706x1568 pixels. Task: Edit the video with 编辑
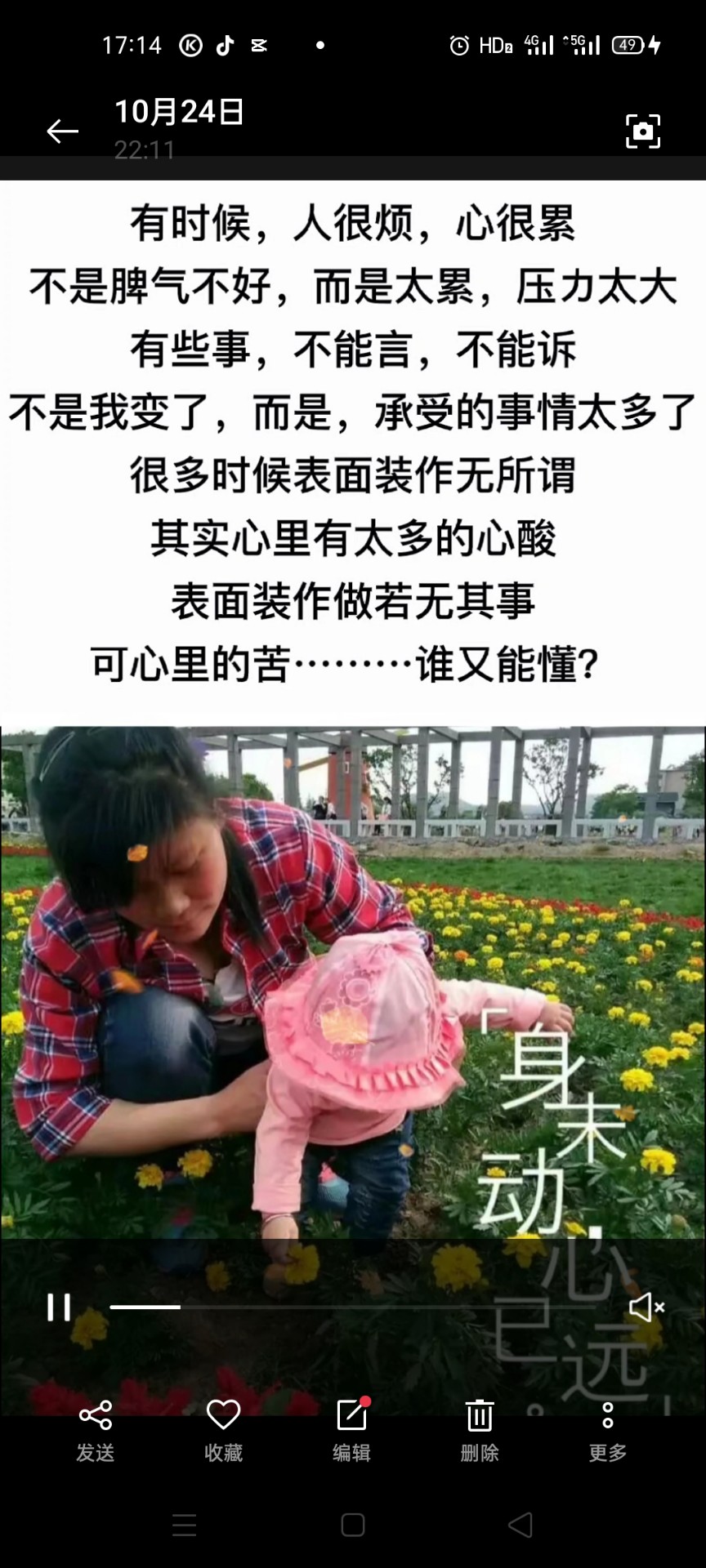coord(351,1431)
